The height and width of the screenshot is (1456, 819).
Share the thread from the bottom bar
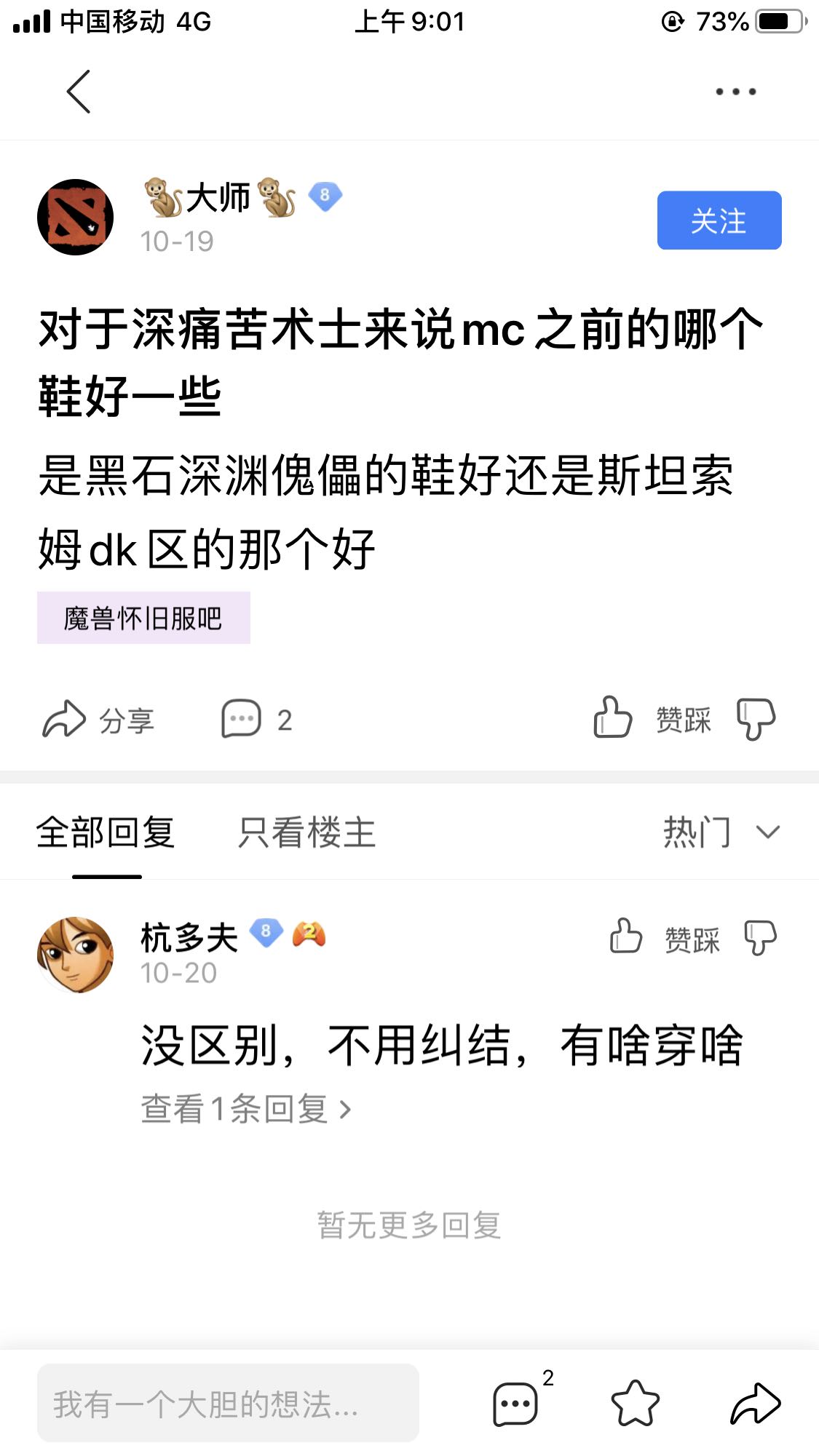[755, 1403]
